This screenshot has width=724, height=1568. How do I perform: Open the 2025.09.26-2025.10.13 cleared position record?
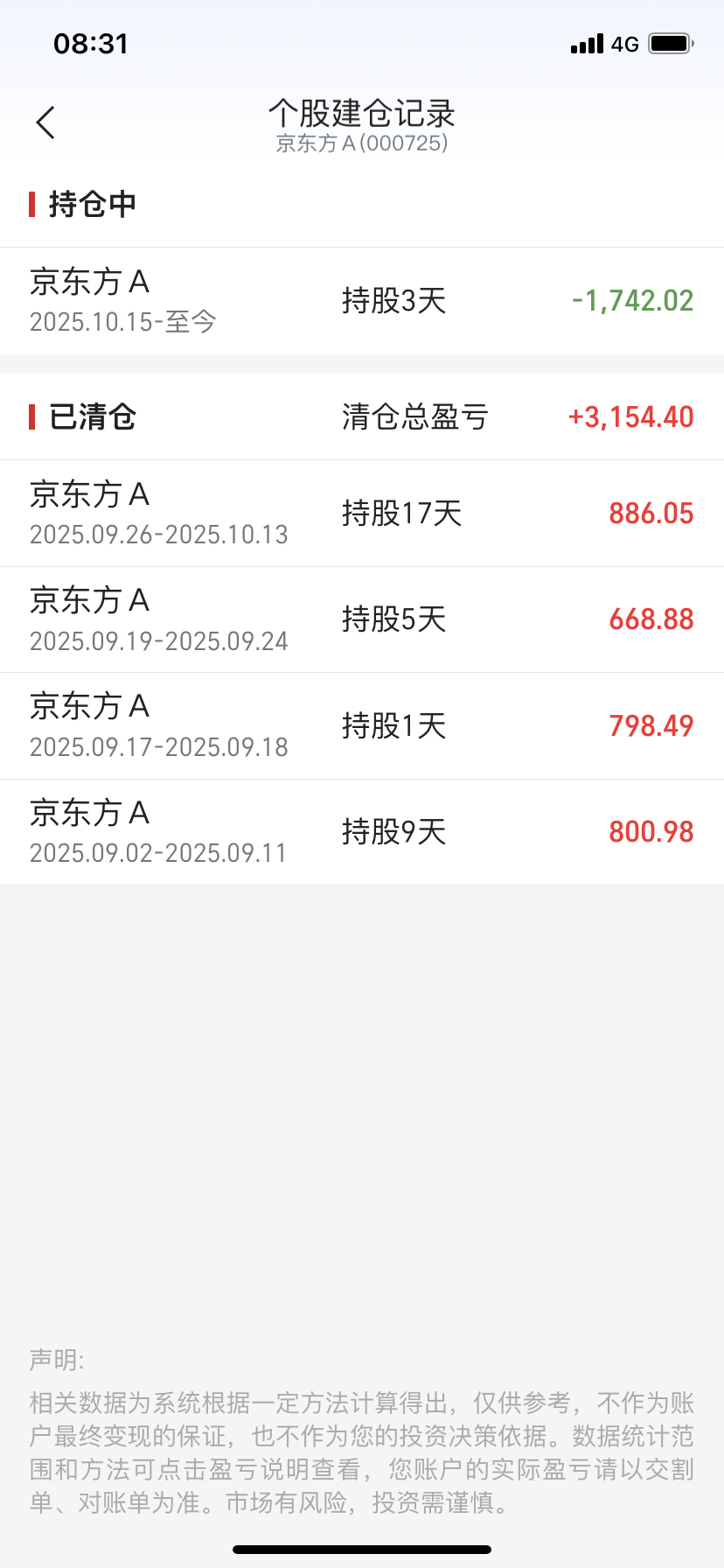click(362, 514)
